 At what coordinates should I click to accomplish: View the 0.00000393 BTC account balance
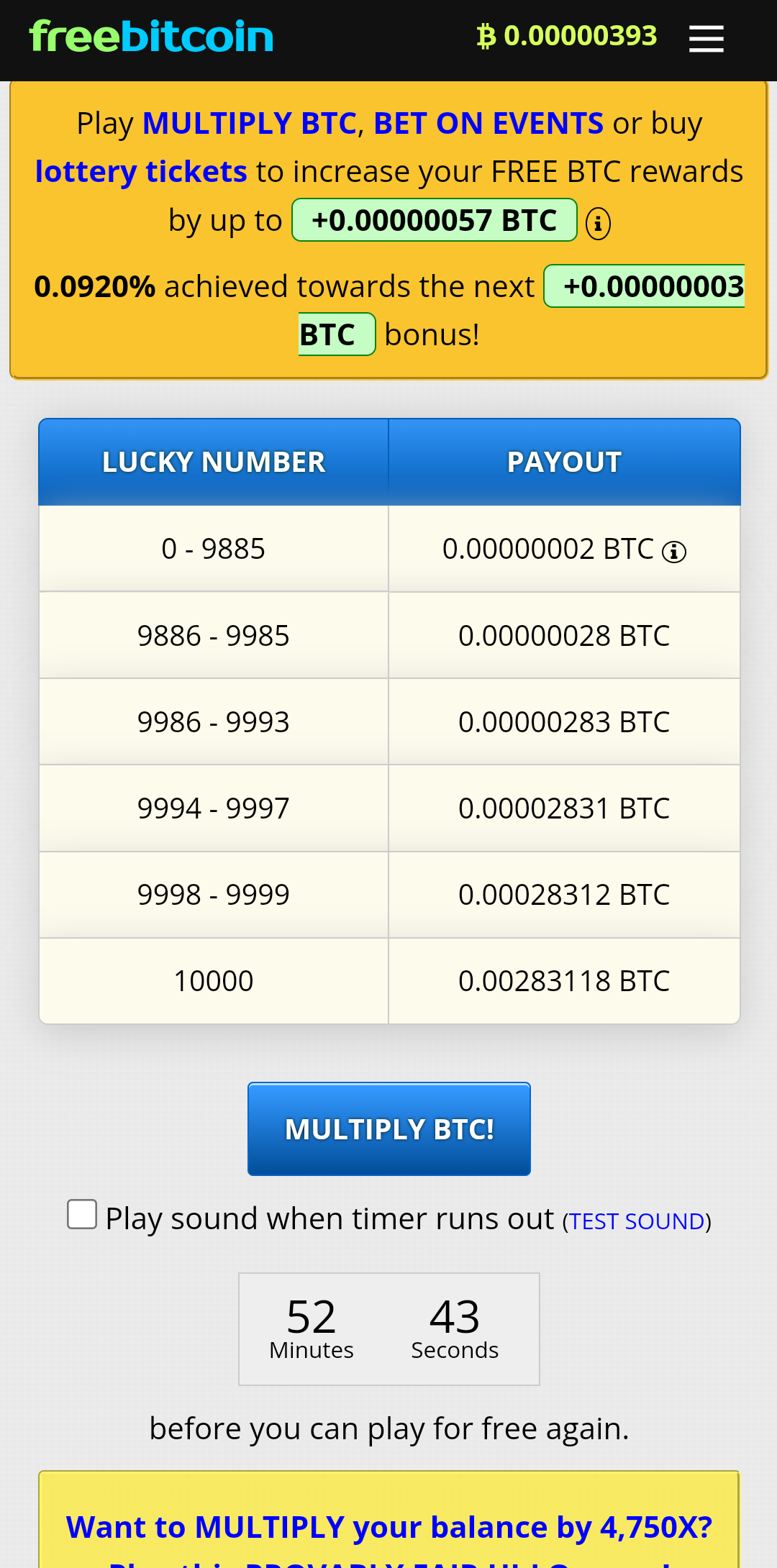tap(567, 36)
